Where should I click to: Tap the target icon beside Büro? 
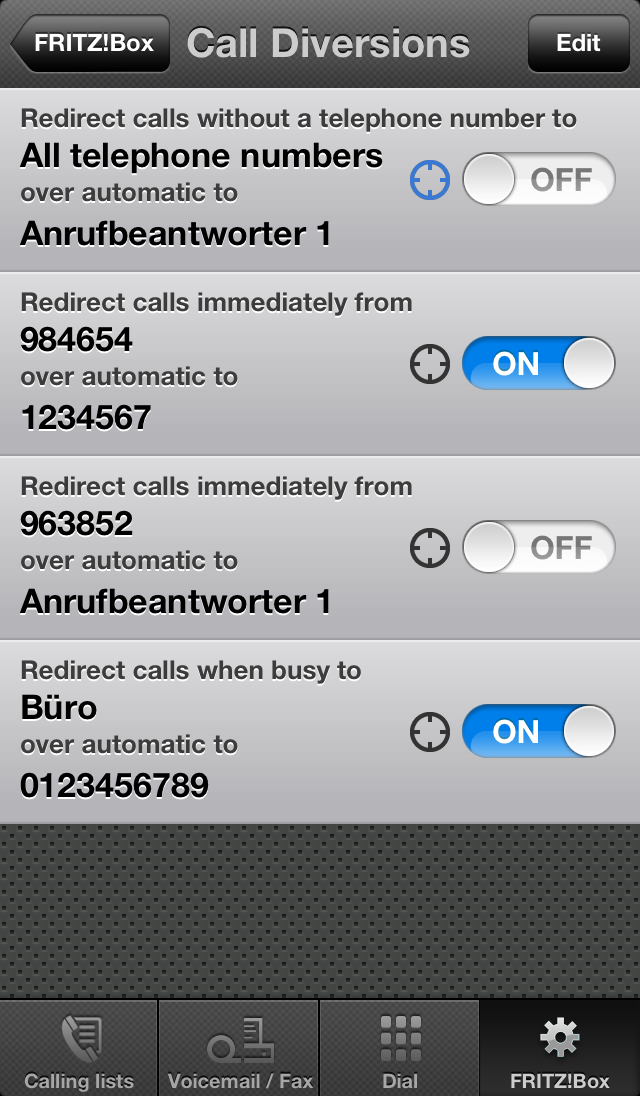coord(430,732)
